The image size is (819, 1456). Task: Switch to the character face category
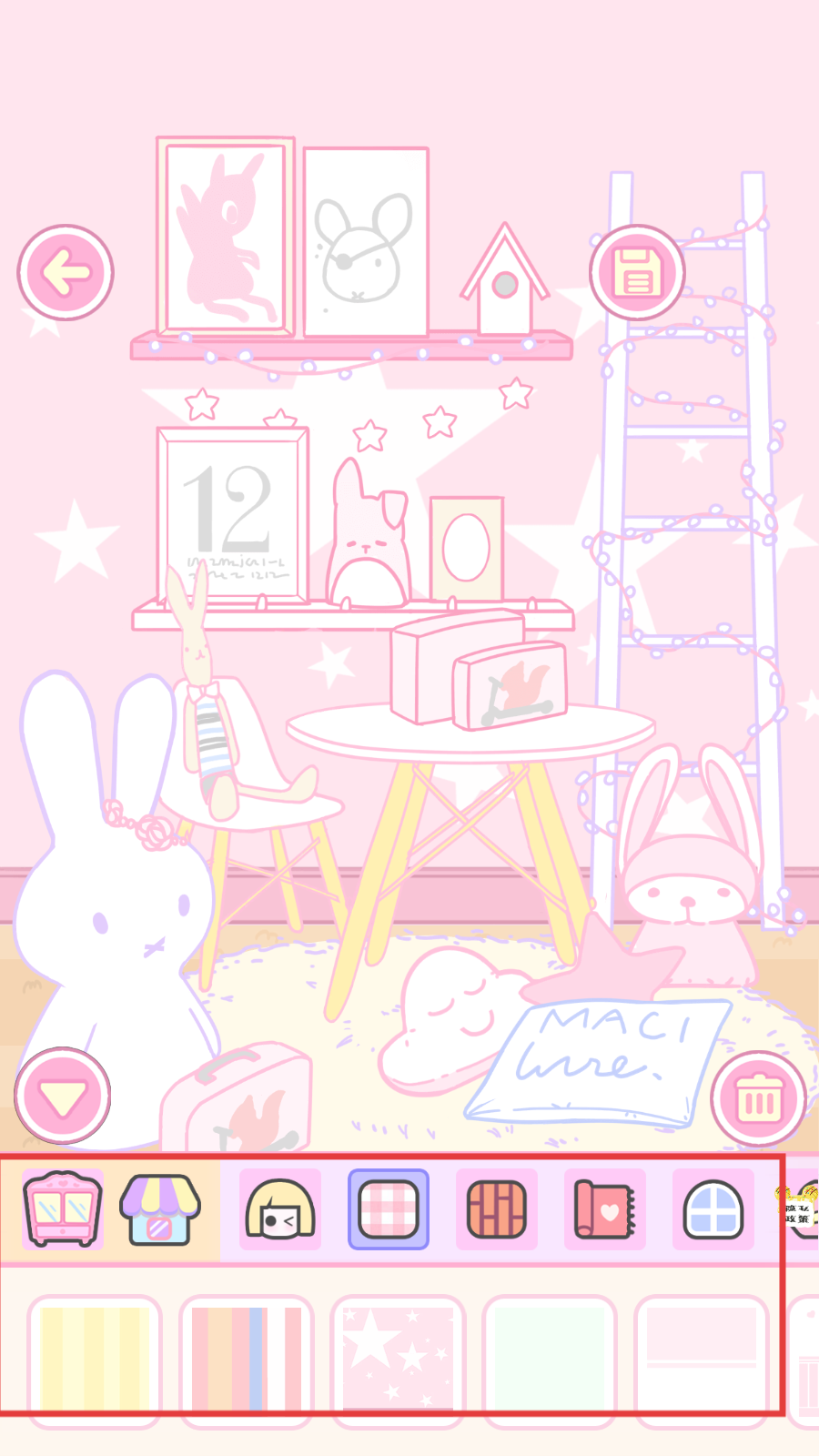(280, 1208)
